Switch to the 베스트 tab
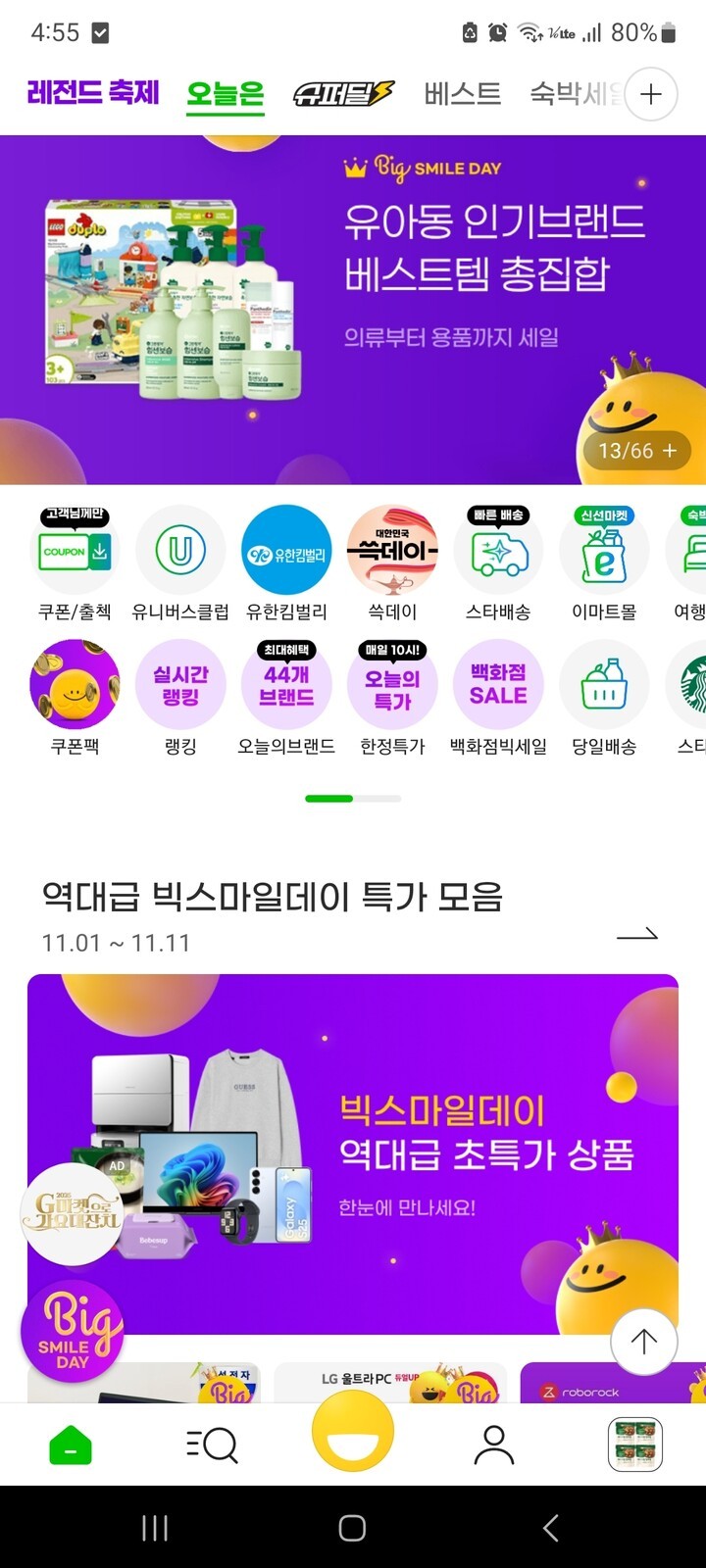 pos(462,94)
